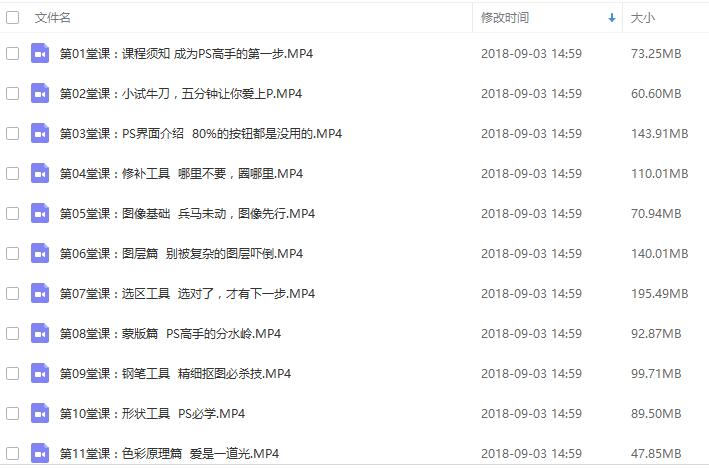Viewport: 709px width, 468px height.
Task: Select checkbox for 第10堂课 形状工具
Action: [13, 413]
